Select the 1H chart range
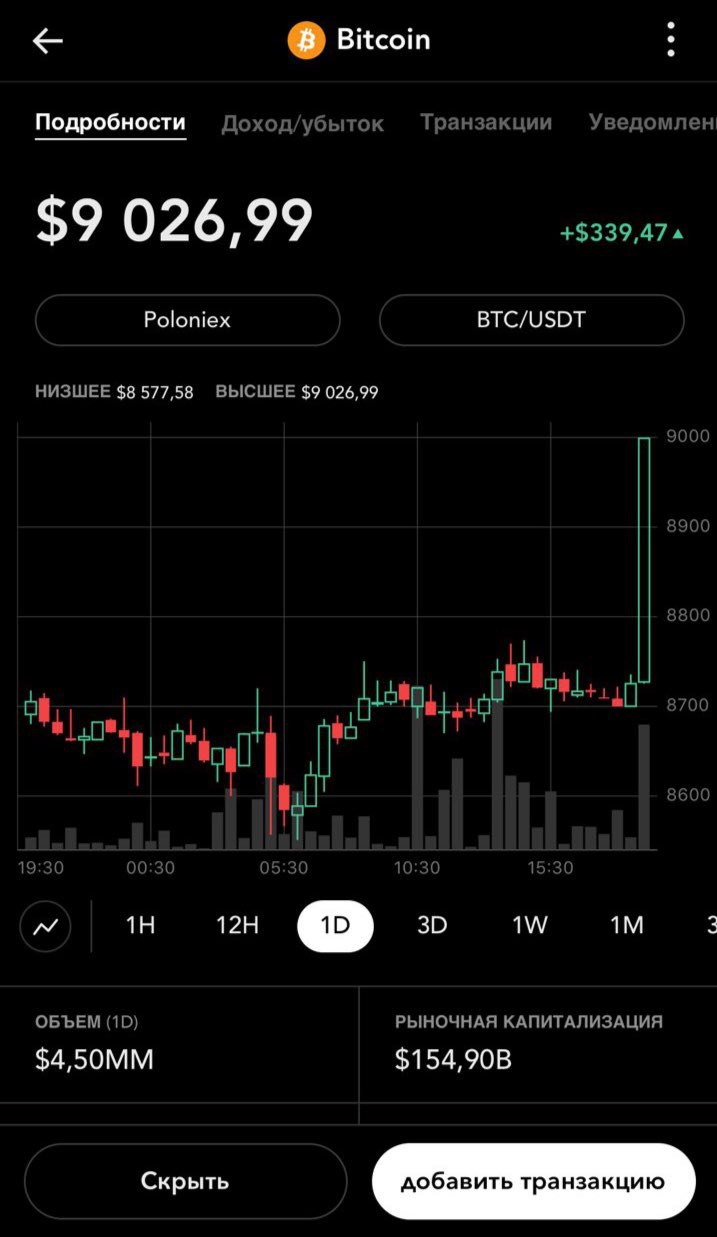This screenshot has width=717, height=1237. (140, 926)
